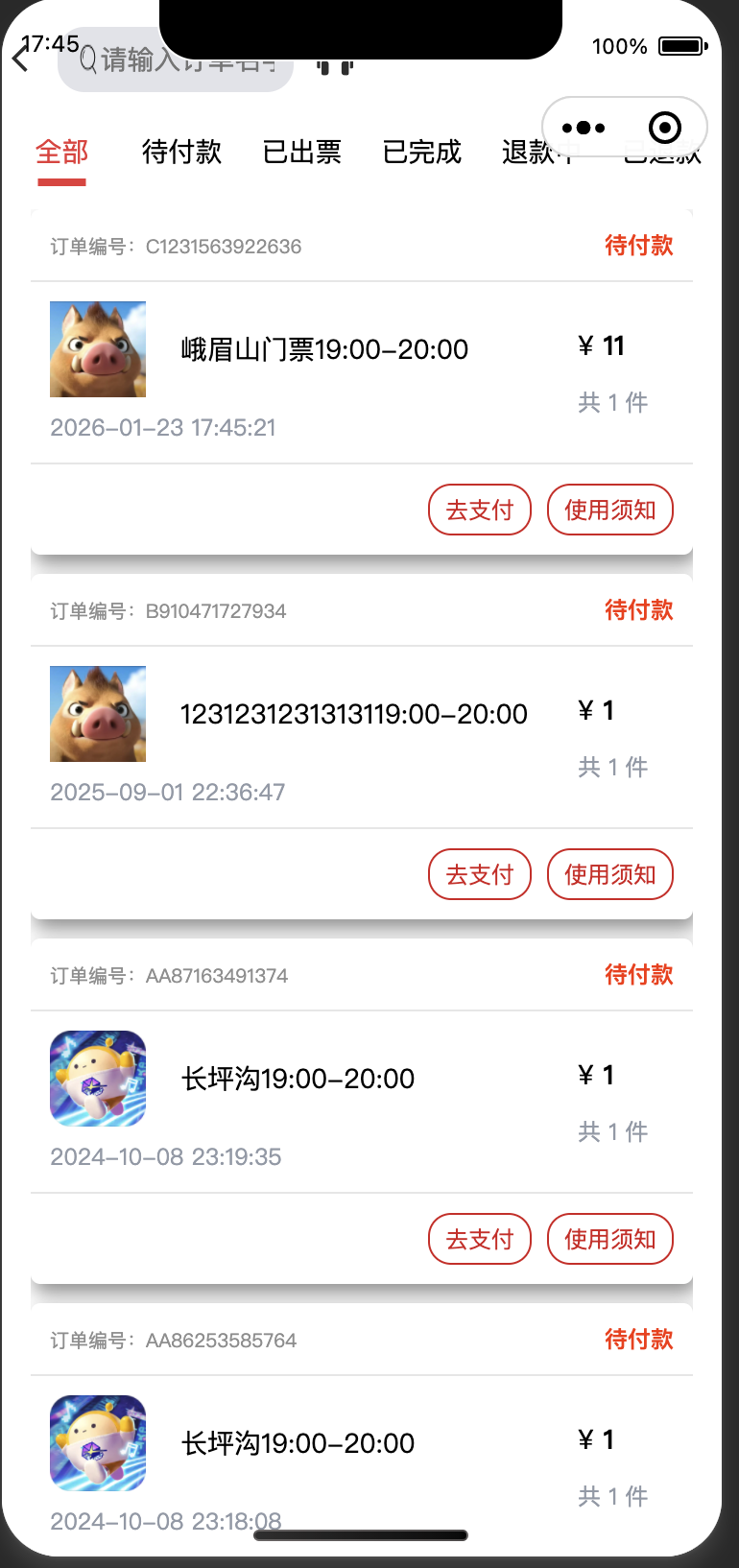
Task: Tap 使用须知 on the first order card
Action: (x=609, y=510)
